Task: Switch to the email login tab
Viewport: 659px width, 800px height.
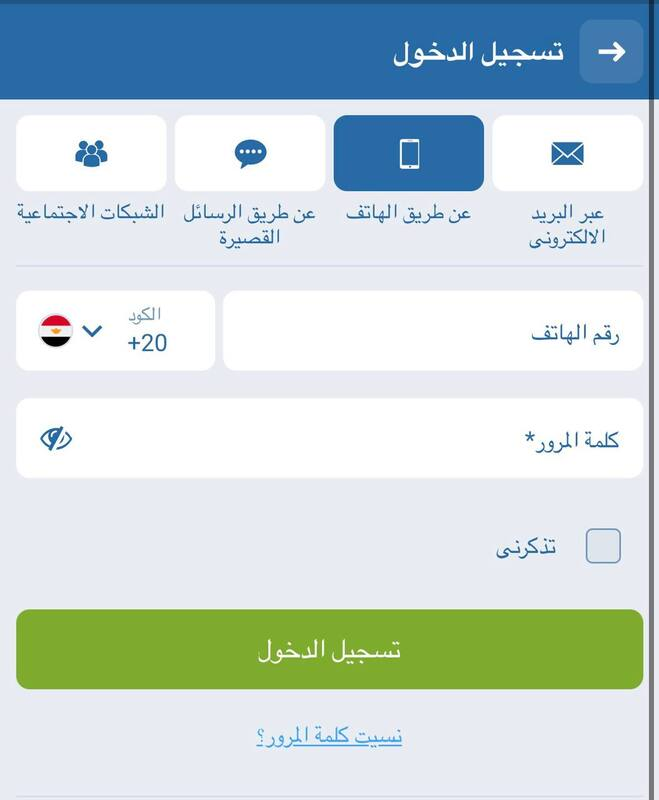Action: point(567,153)
